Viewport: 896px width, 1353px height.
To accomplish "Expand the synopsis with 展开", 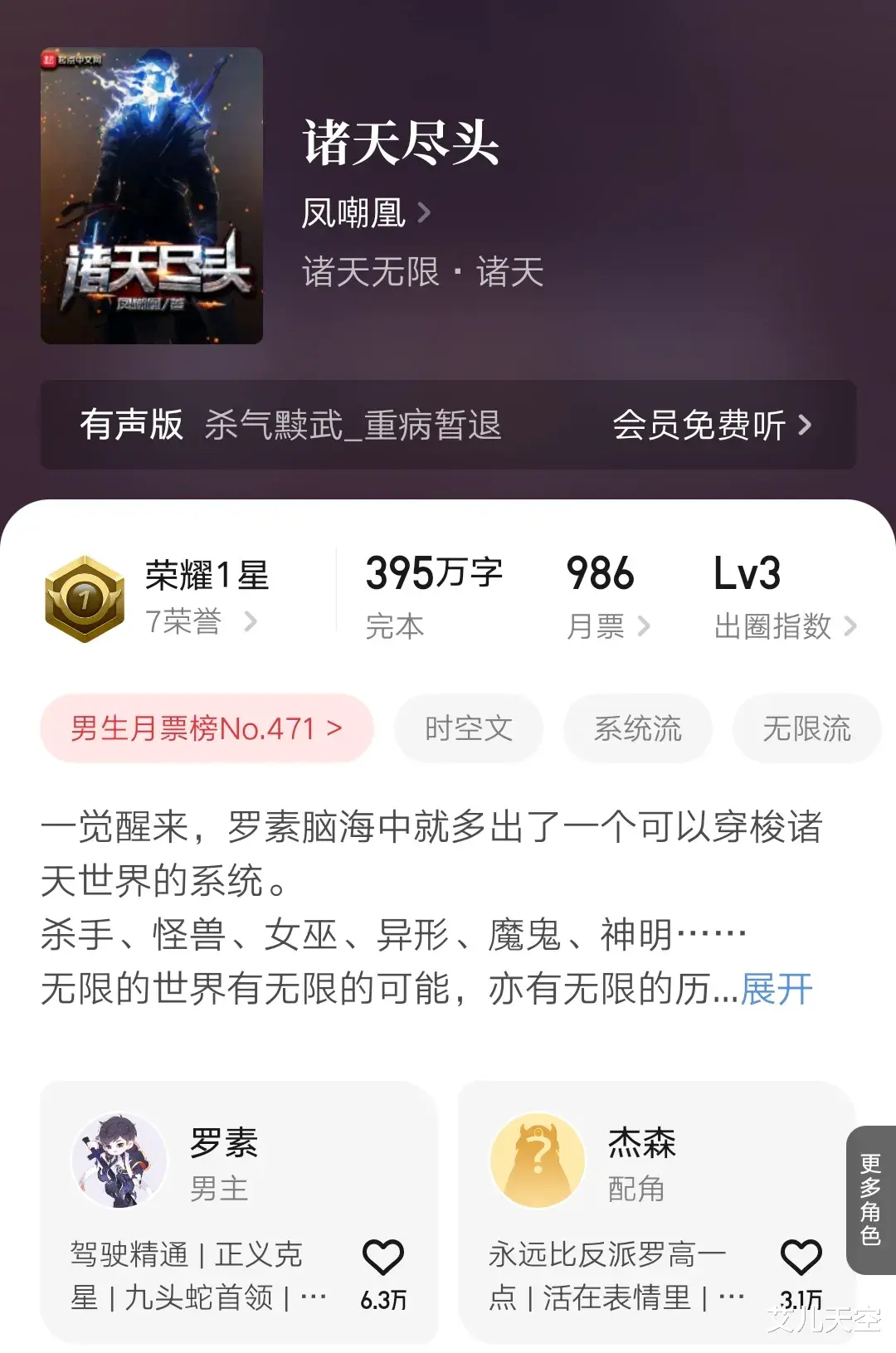I will 776,989.
